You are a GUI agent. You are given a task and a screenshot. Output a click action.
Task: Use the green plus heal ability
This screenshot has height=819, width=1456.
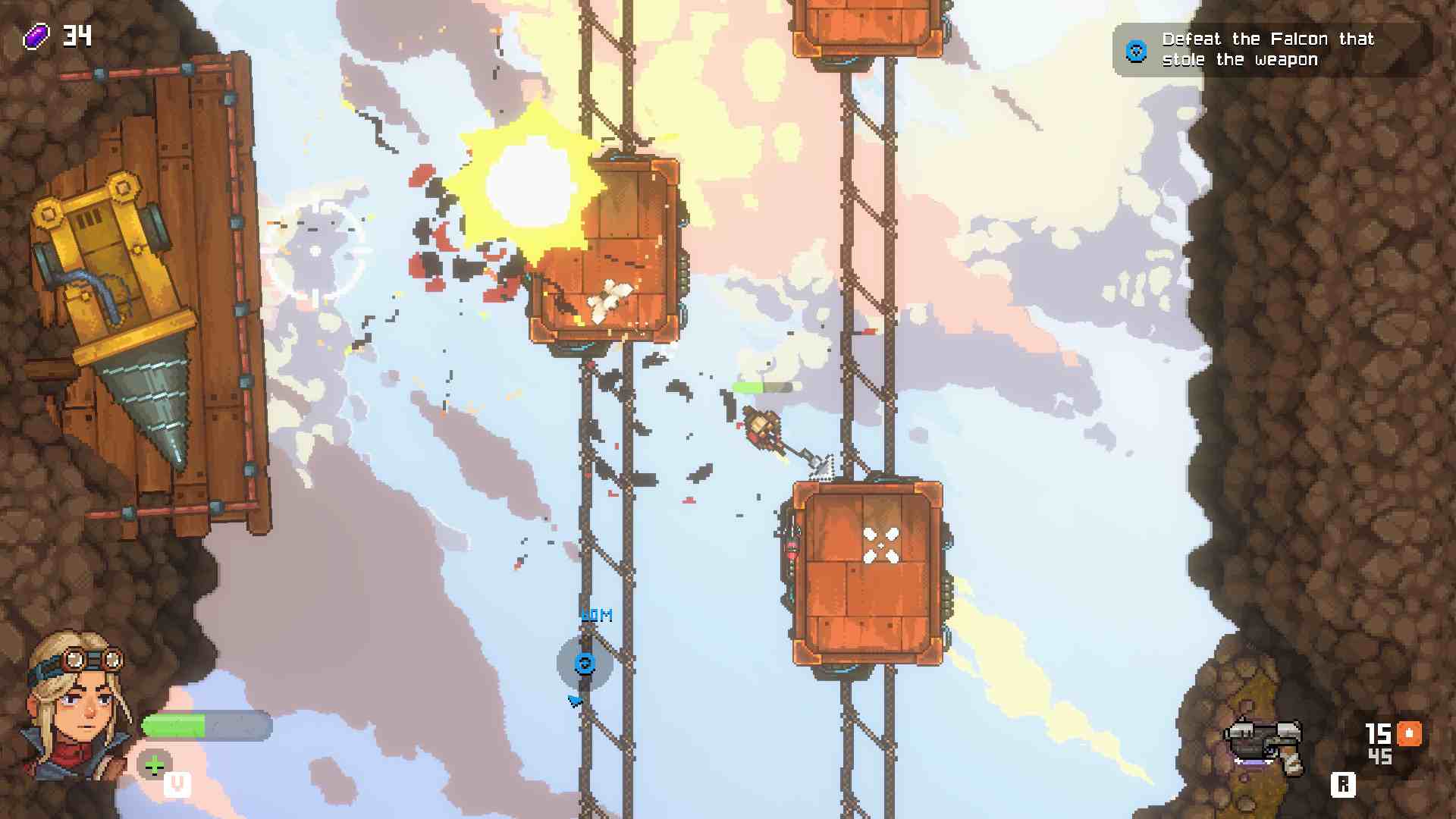(x=154, y=765)
